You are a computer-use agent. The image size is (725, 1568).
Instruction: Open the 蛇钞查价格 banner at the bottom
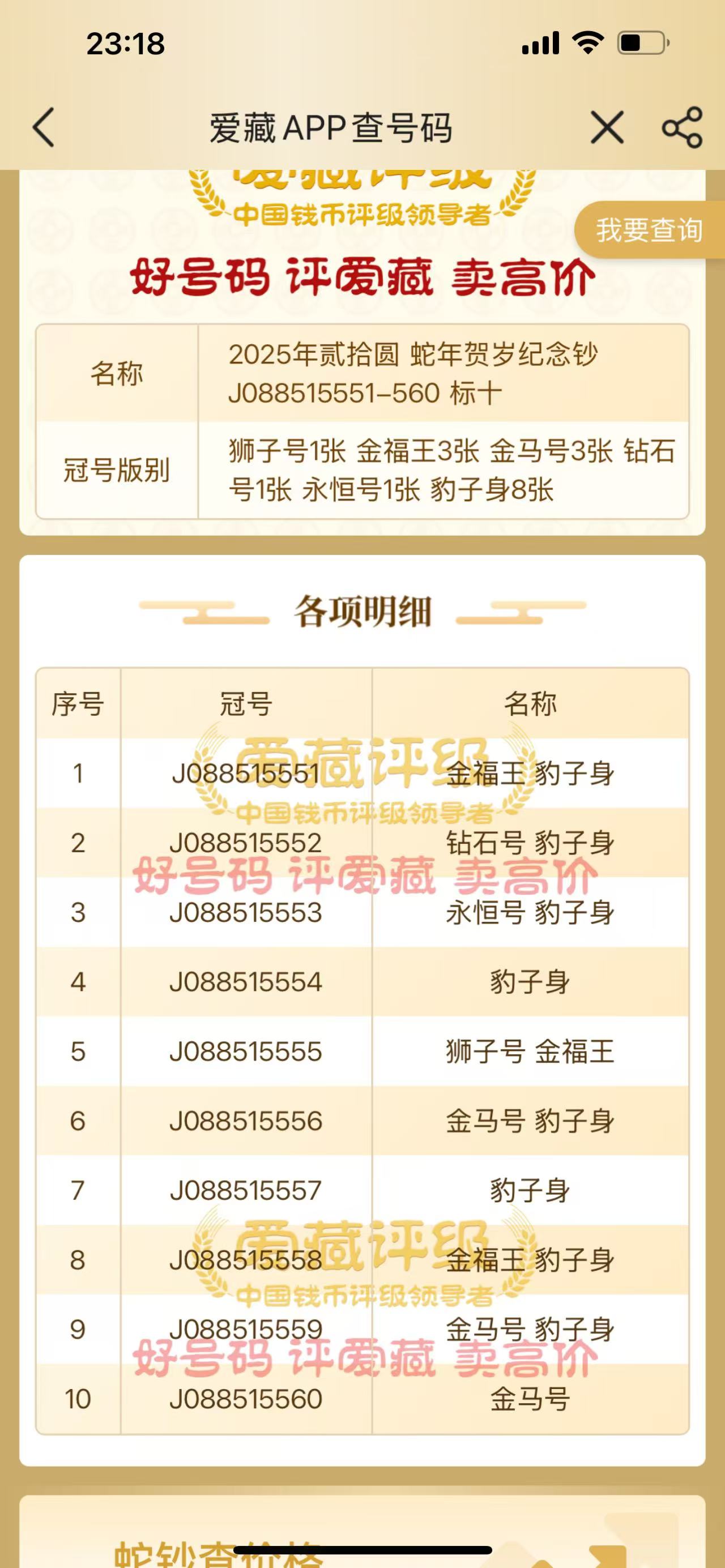(362, 1532)
